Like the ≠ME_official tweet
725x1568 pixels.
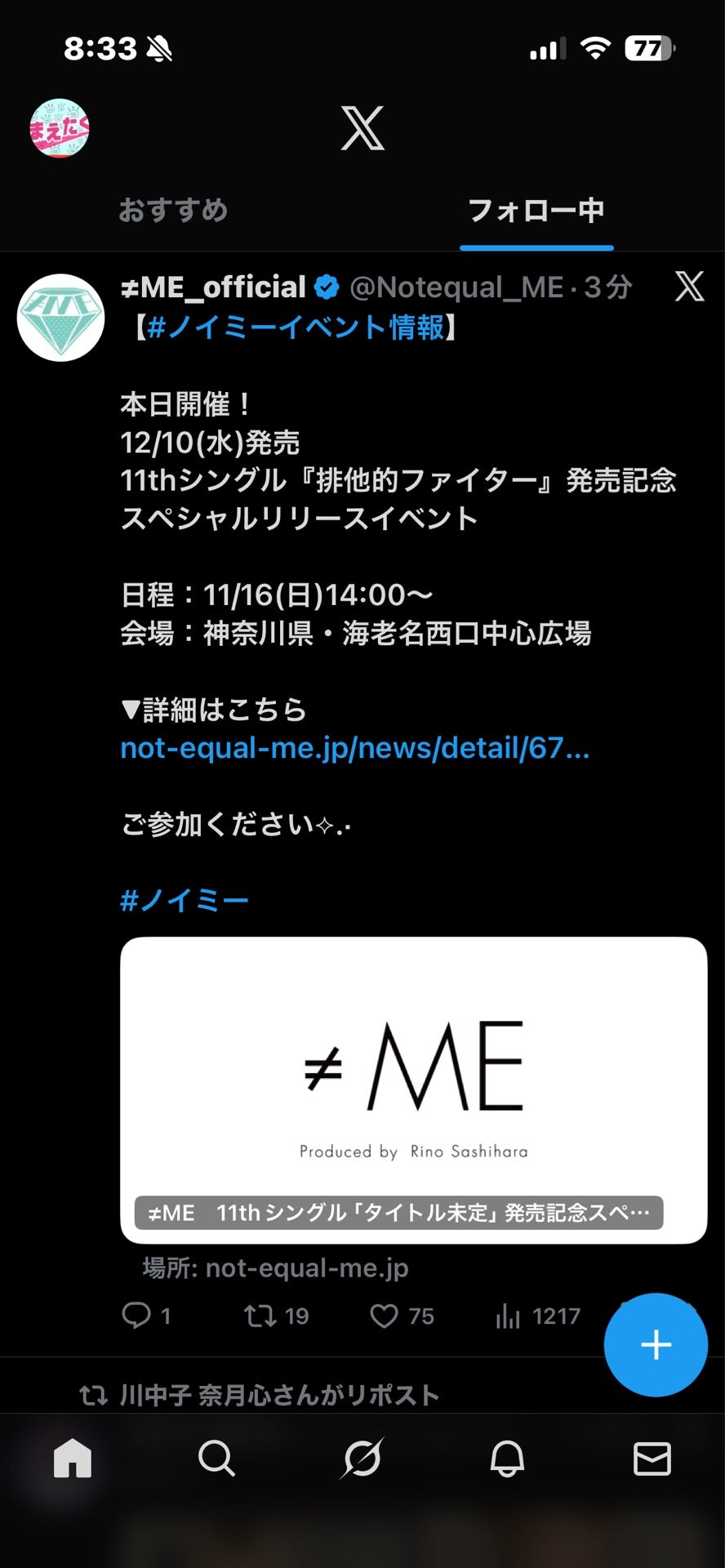(x=384, y=1316)
